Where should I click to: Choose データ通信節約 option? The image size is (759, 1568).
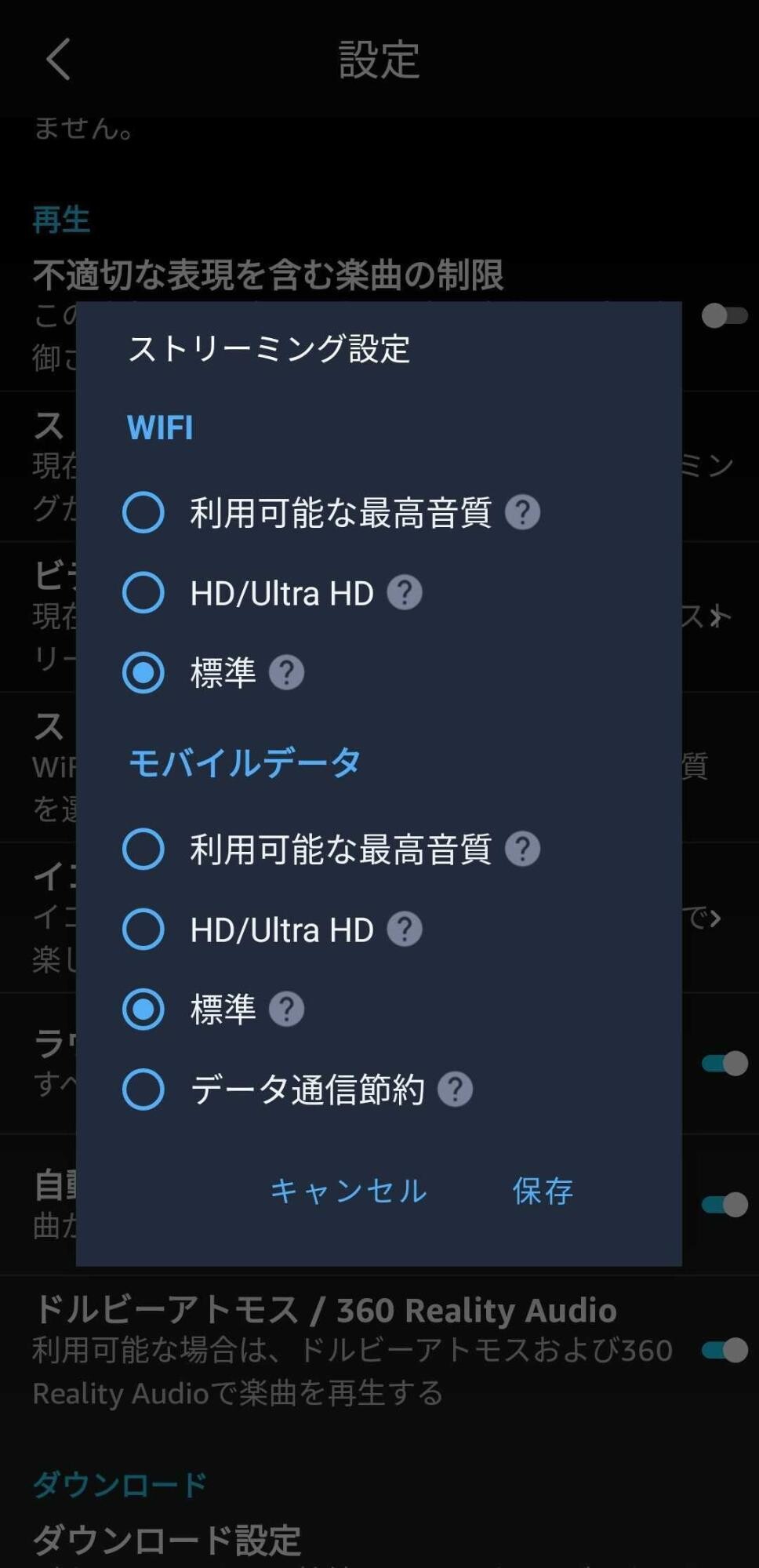[143, 1089]
